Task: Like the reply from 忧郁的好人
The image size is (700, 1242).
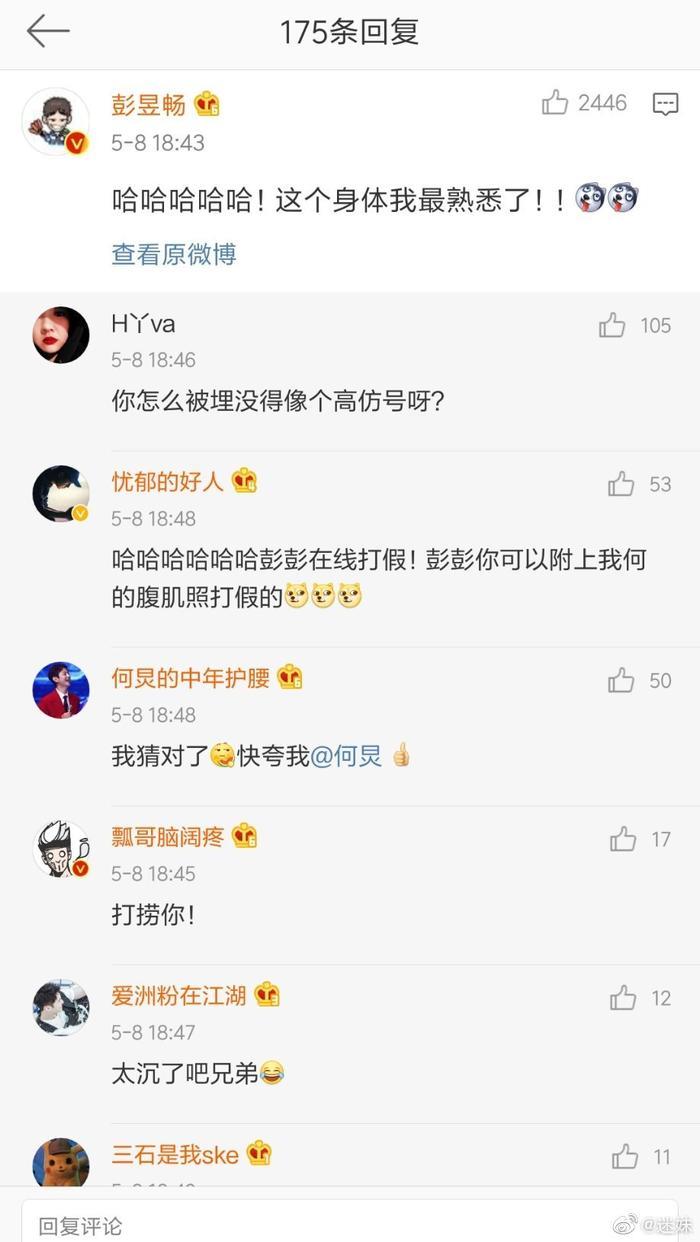Action: [x=621, y=484]
